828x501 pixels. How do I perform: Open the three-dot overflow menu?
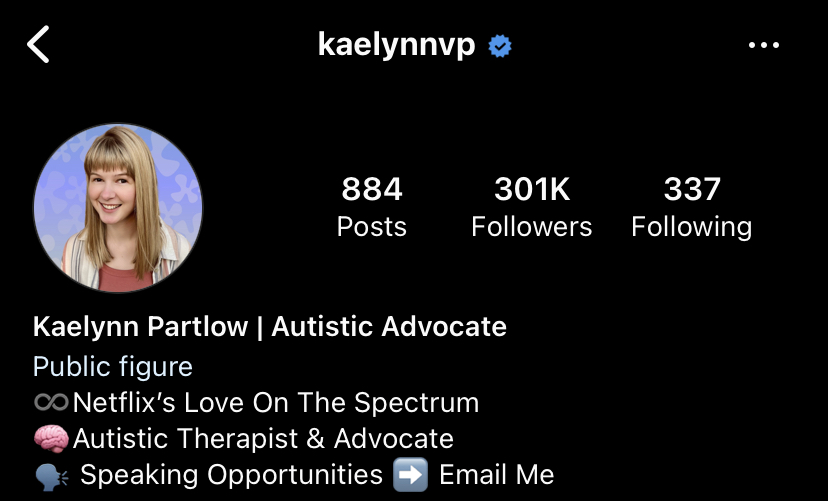pos(764,45)
